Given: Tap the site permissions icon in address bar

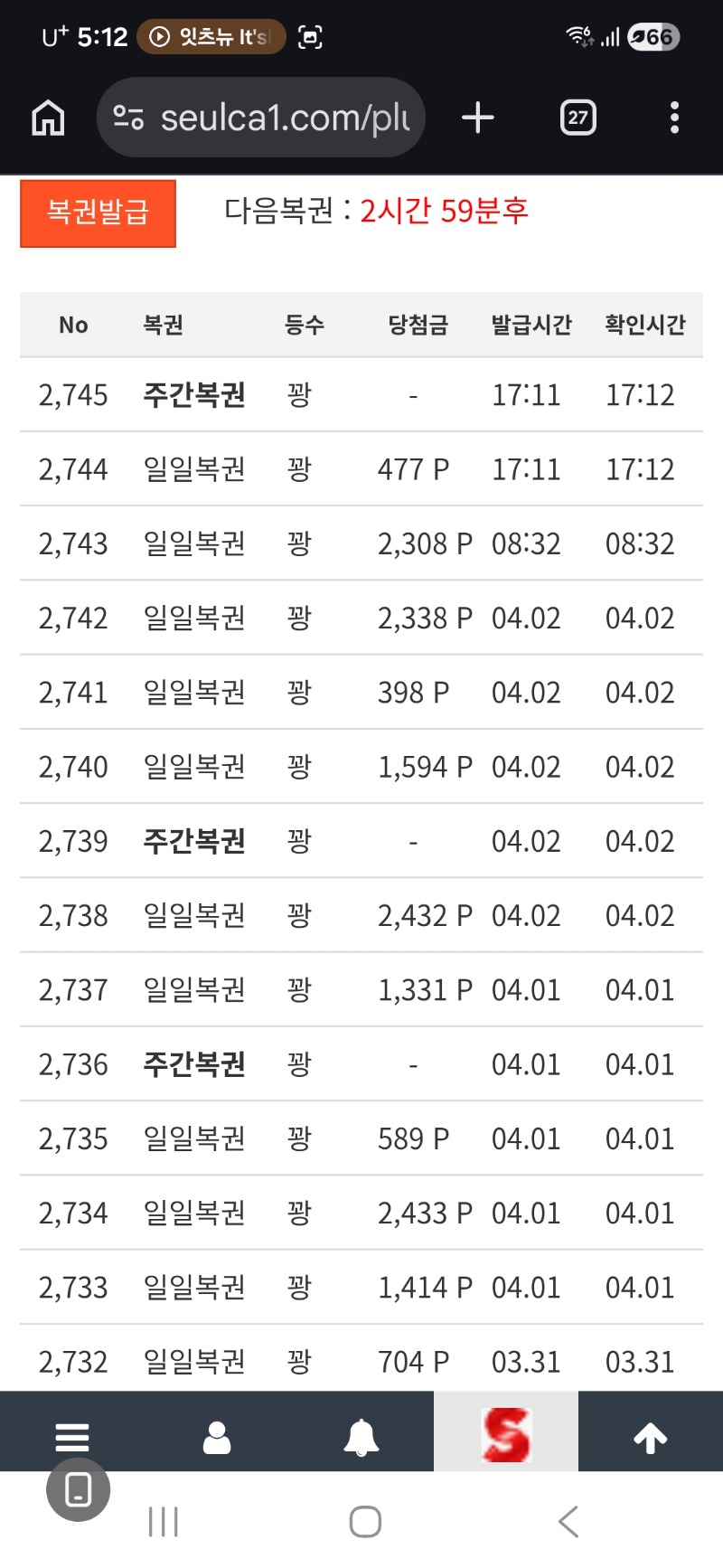Looking at the screenshot, I should [129, 117].
